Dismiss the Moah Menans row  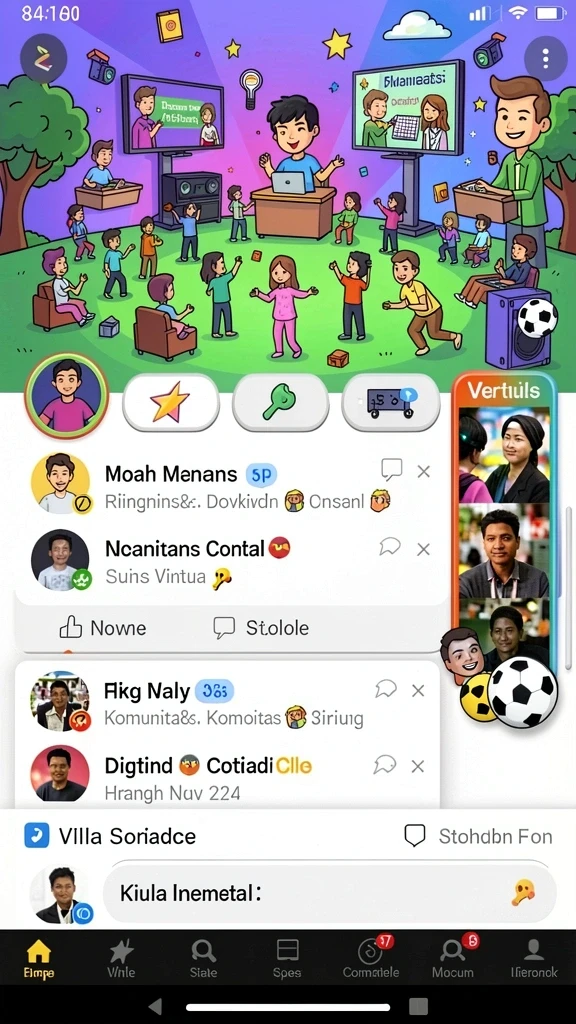[x=424, y=472]
